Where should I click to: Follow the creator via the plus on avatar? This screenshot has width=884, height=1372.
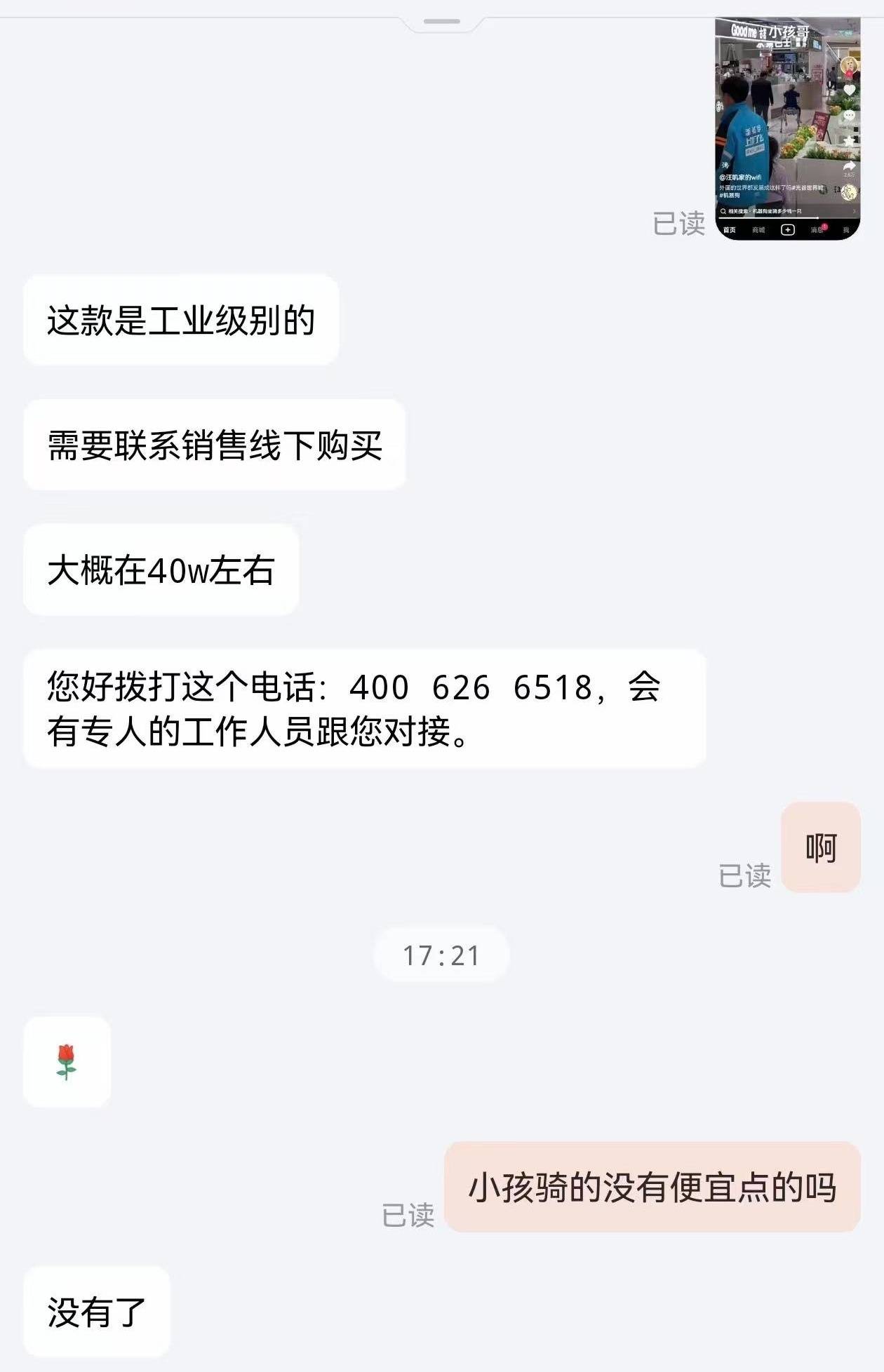[848, 74]
